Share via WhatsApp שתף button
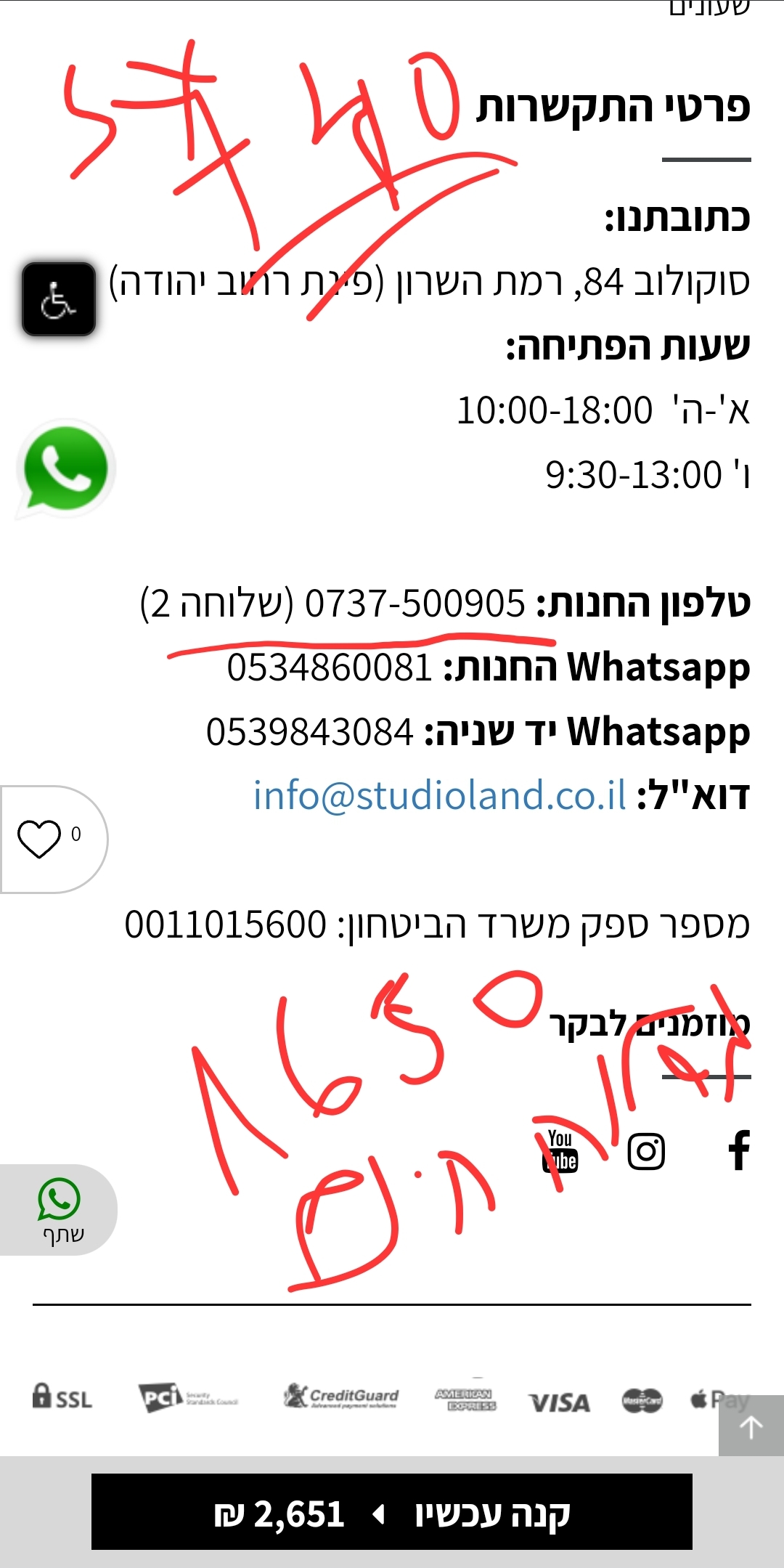Viewport: 784px width, 1568px height. point(60,1209)
